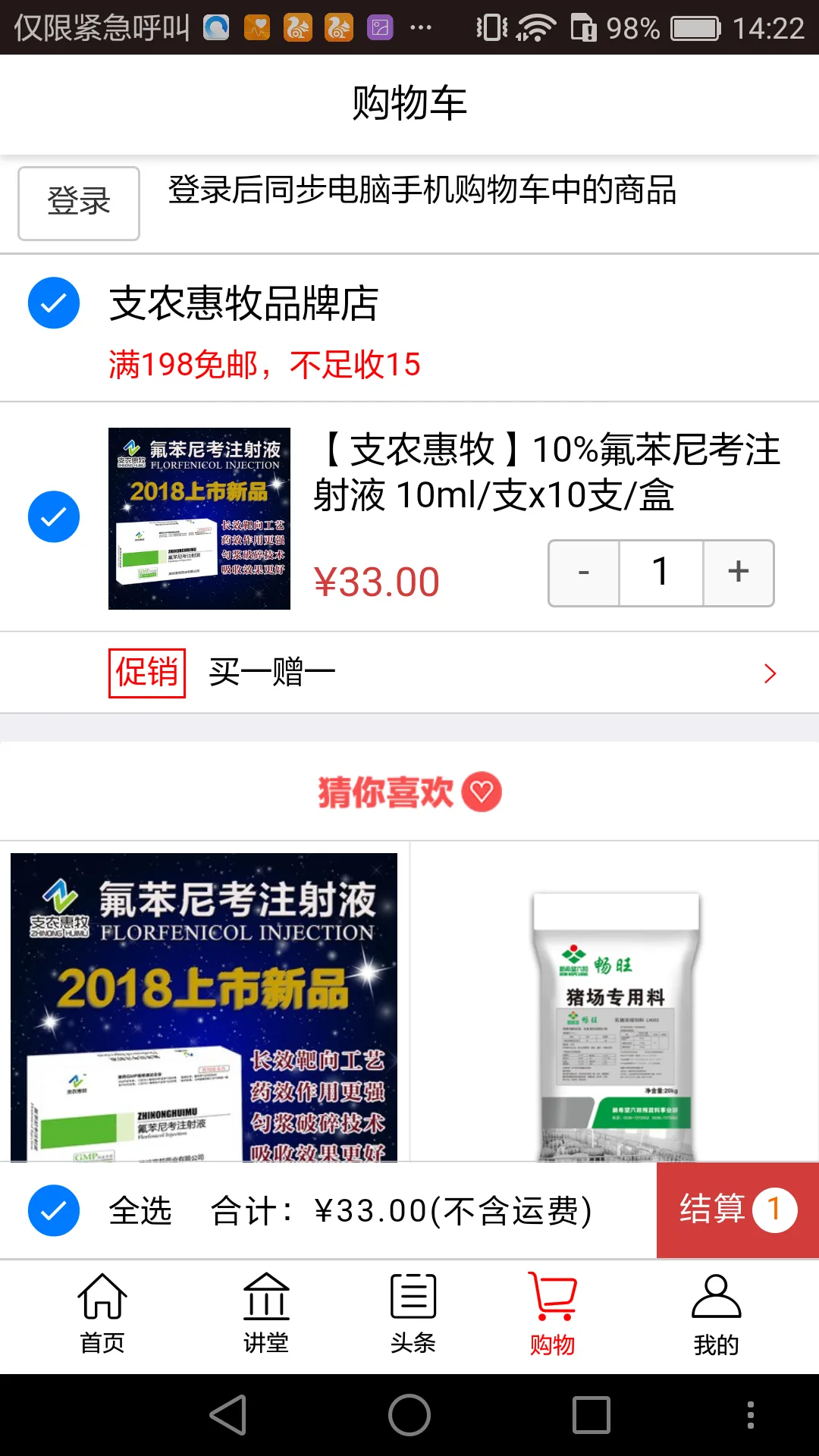Viewport: 819px width, 1456px height.
Task: Expand the 买一赠一 promotion details chevron
Action: coord(770,672)
